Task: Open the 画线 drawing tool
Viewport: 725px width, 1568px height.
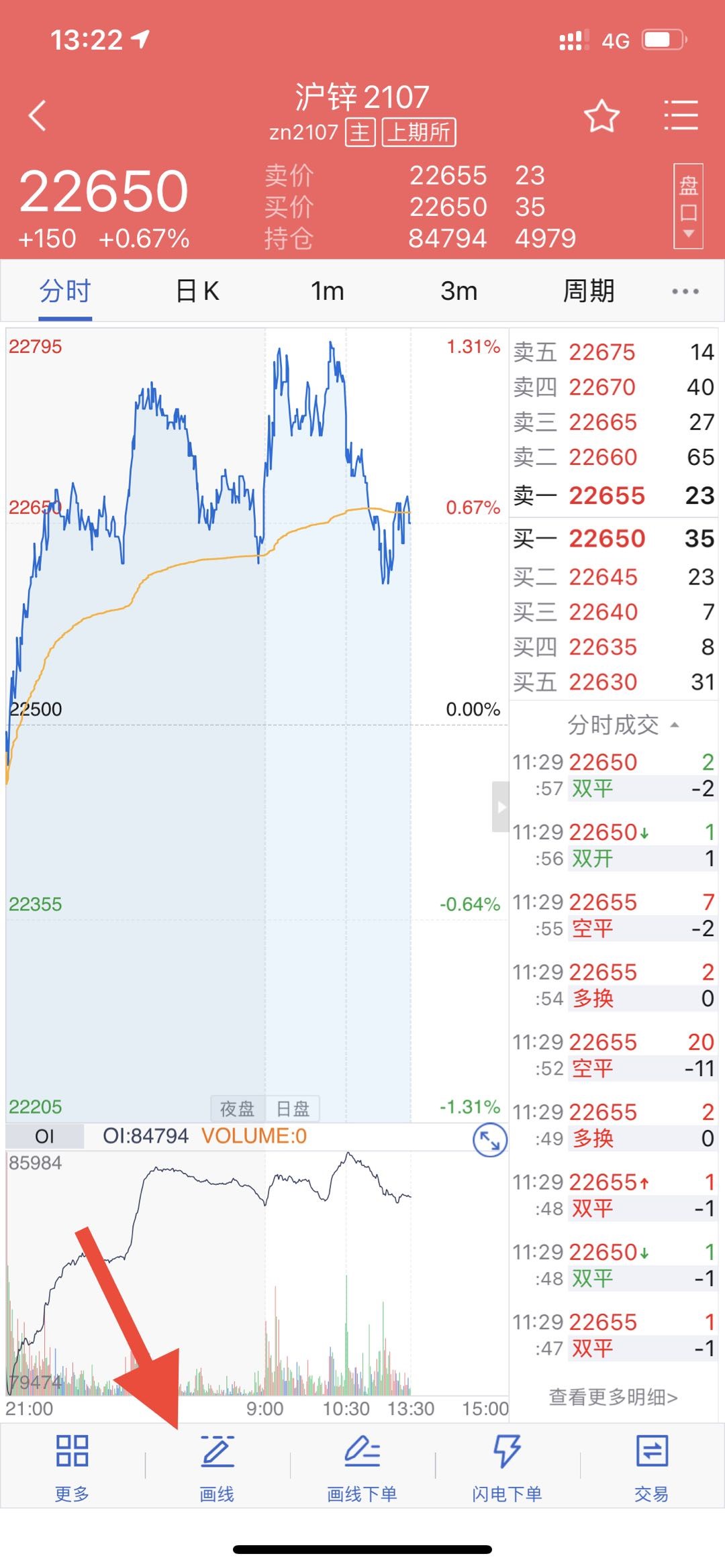Action: 217,1465
